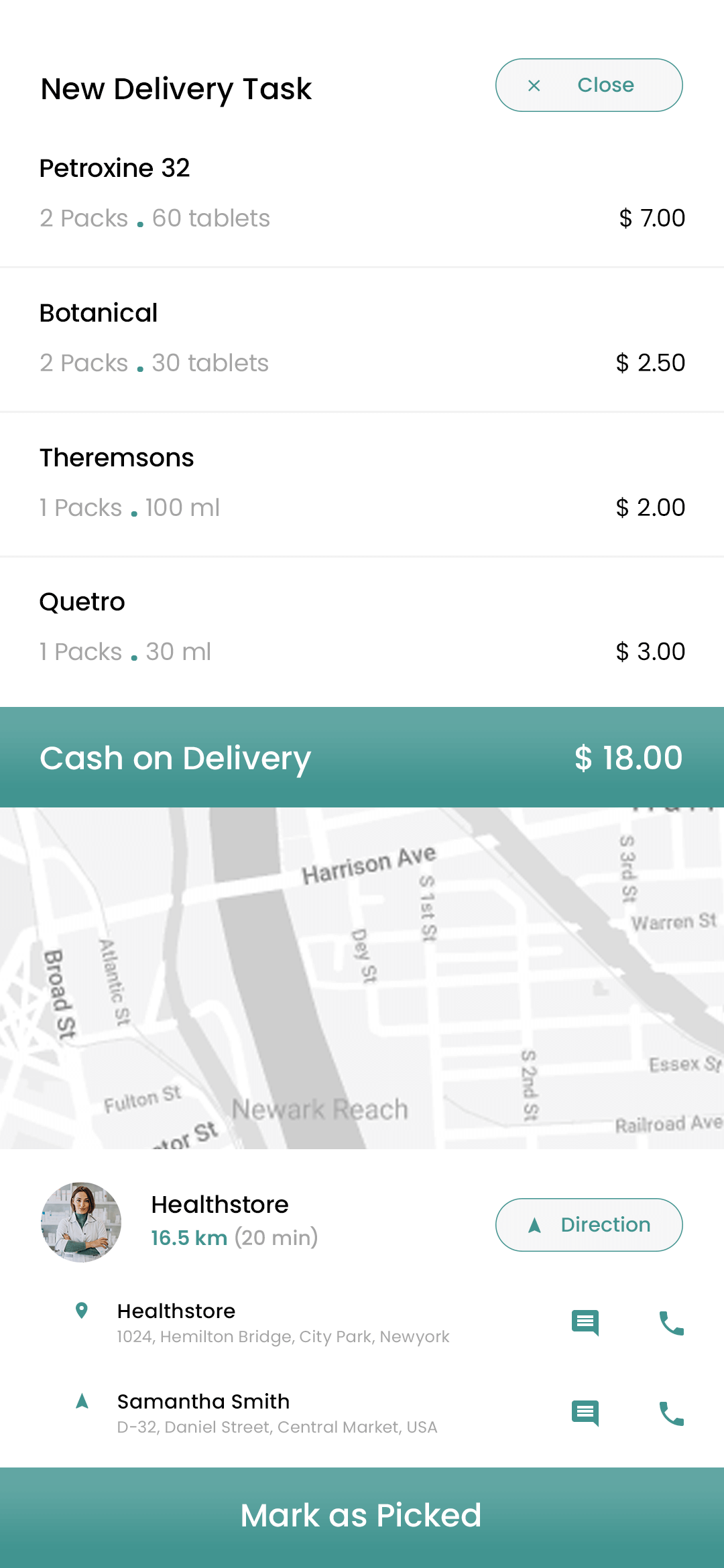Open chat with Healthstore pharmacy

click(585, 1322)
